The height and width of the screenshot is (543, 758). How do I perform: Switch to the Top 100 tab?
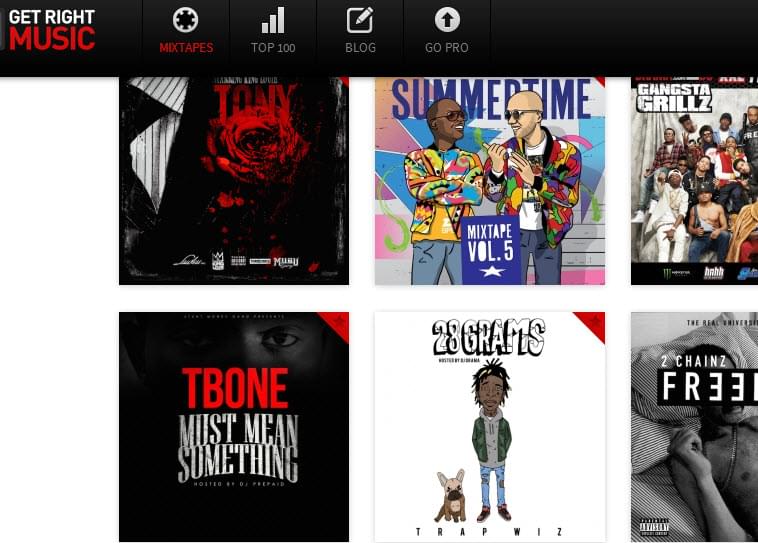click(273, 32)
